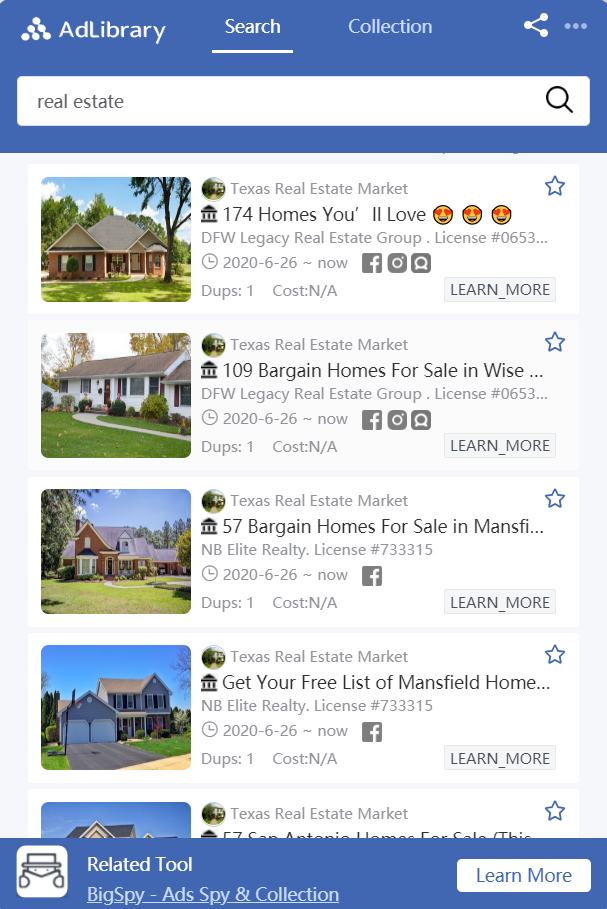Open the 57 Bargain Homes Mansfield ad
The width and height of the screenshot is (607, 909).
pos(370,527)
